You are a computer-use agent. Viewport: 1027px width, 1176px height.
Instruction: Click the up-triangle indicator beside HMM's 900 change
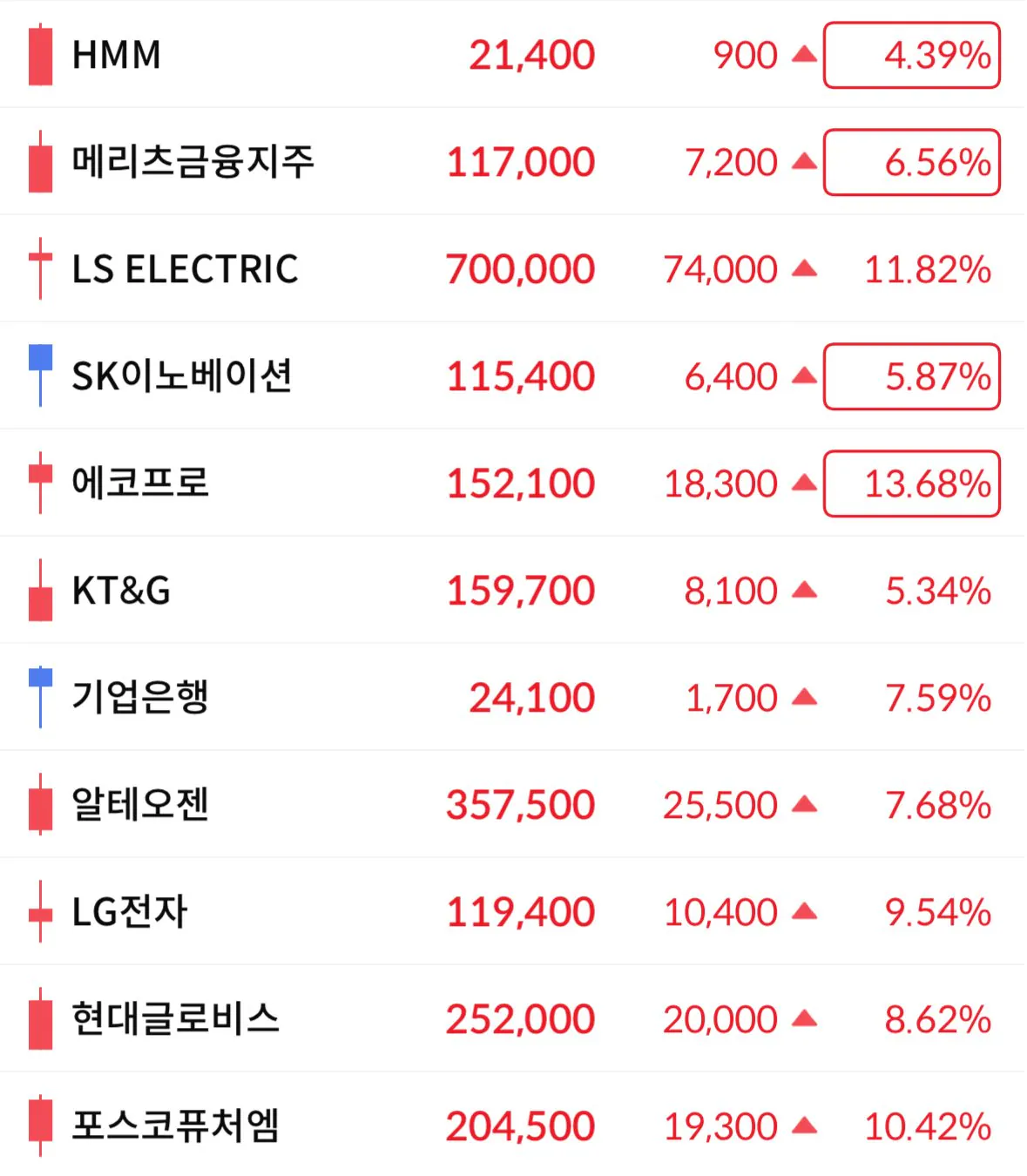pos(804,54)
